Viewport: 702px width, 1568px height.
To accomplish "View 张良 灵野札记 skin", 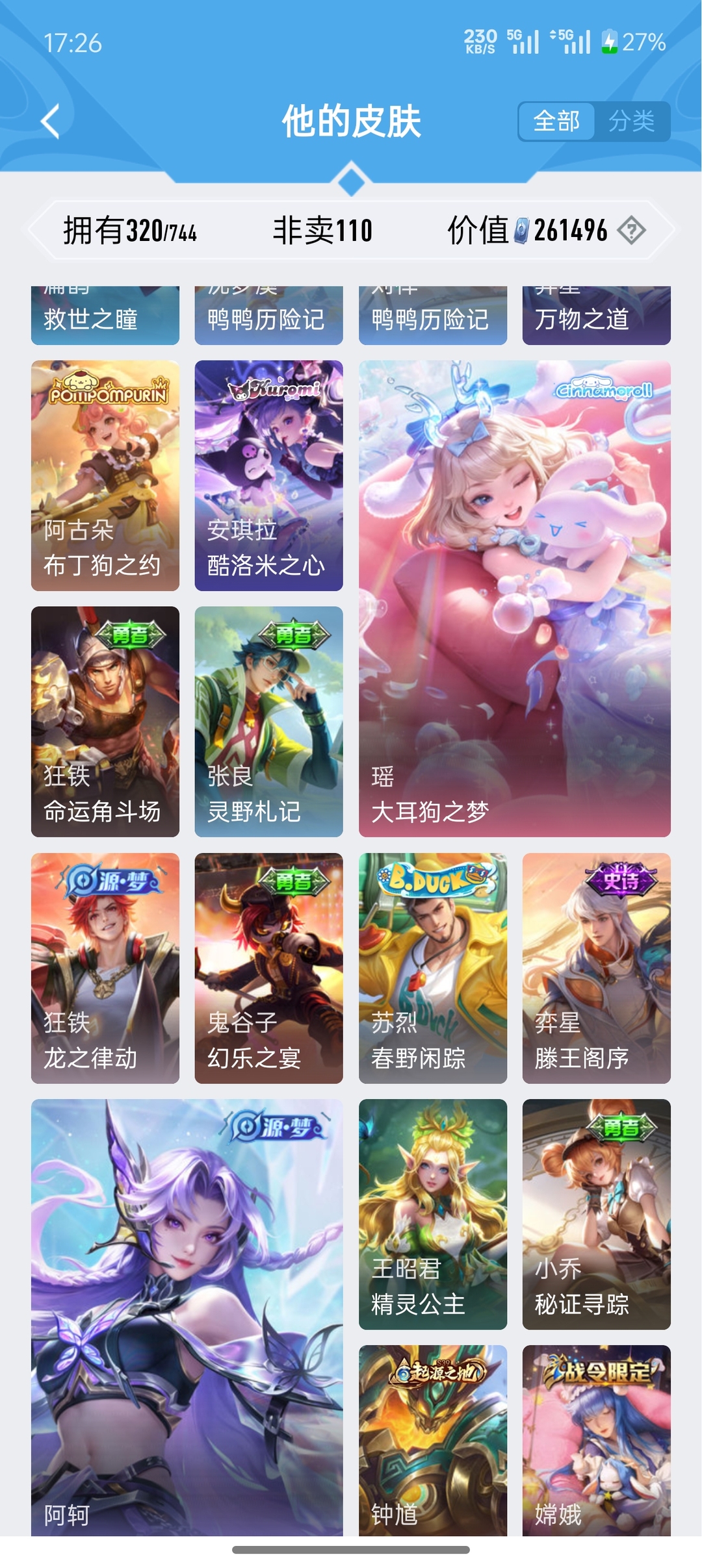I will point(268,721).
